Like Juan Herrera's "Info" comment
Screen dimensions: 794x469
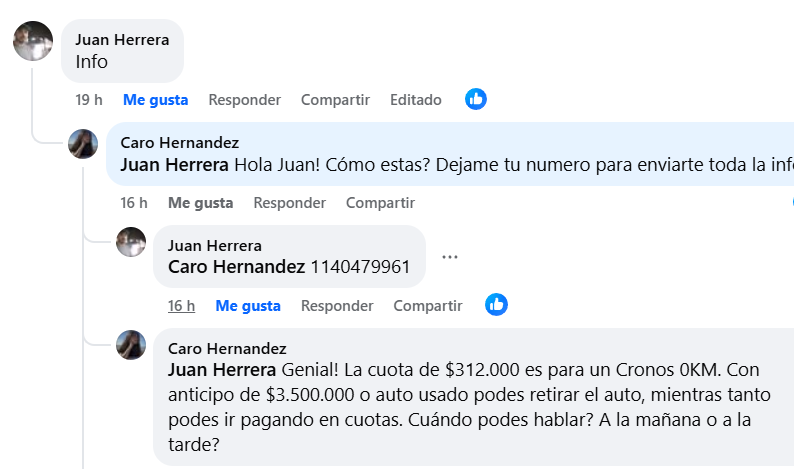[155, 100]
